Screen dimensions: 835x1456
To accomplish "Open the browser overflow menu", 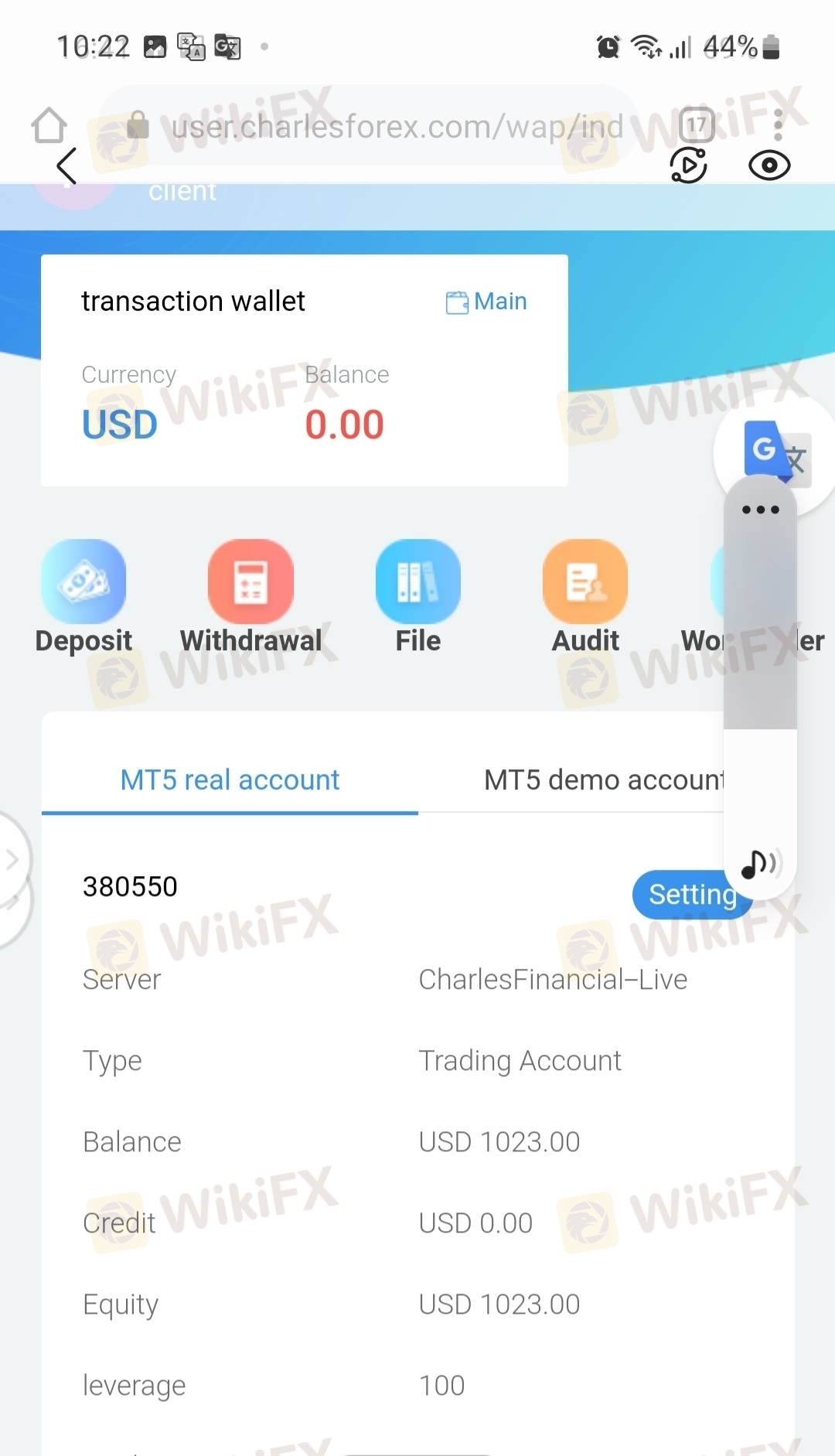I will point(778,124).
